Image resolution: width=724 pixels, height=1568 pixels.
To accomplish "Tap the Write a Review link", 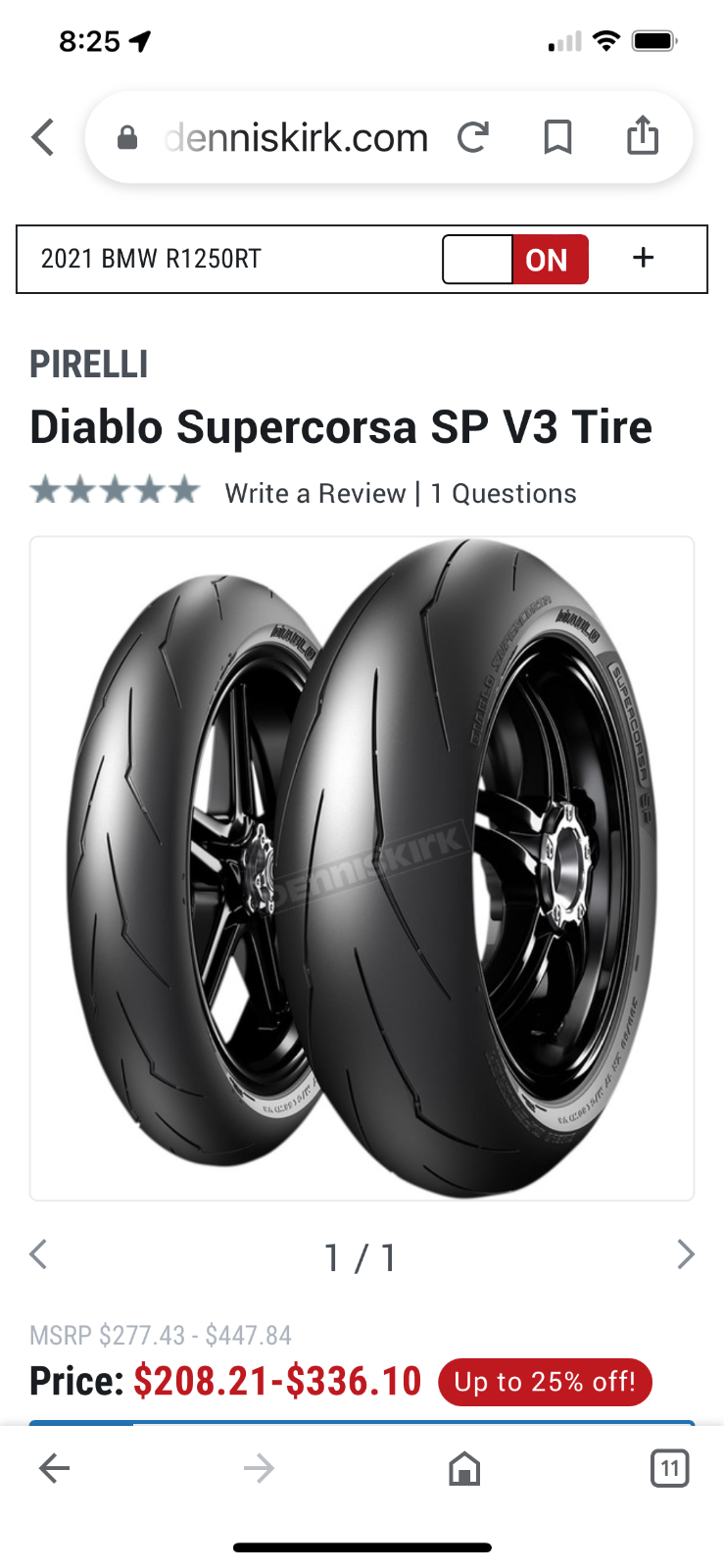I will click(x=314, y=493).
